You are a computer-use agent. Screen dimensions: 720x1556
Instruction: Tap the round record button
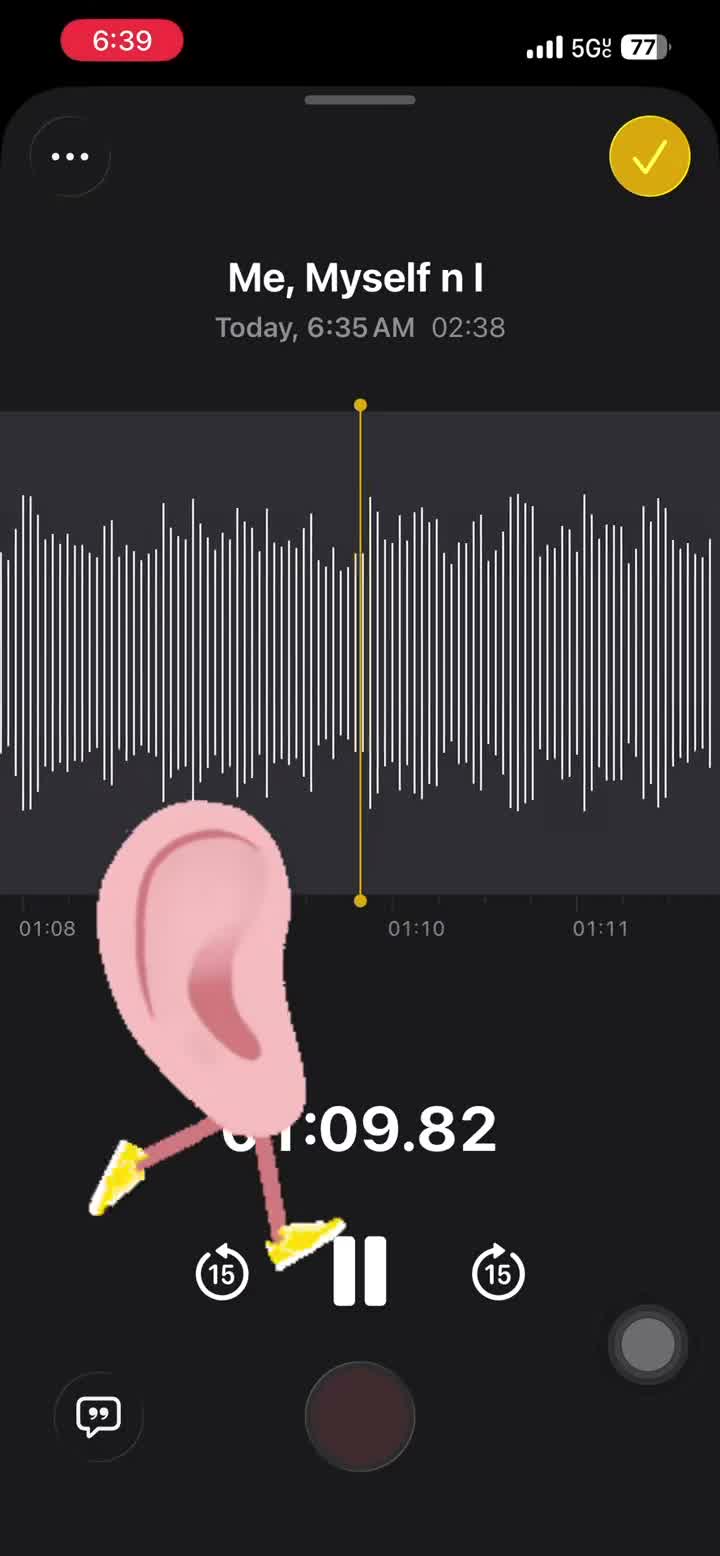(x=360, y=1416)
